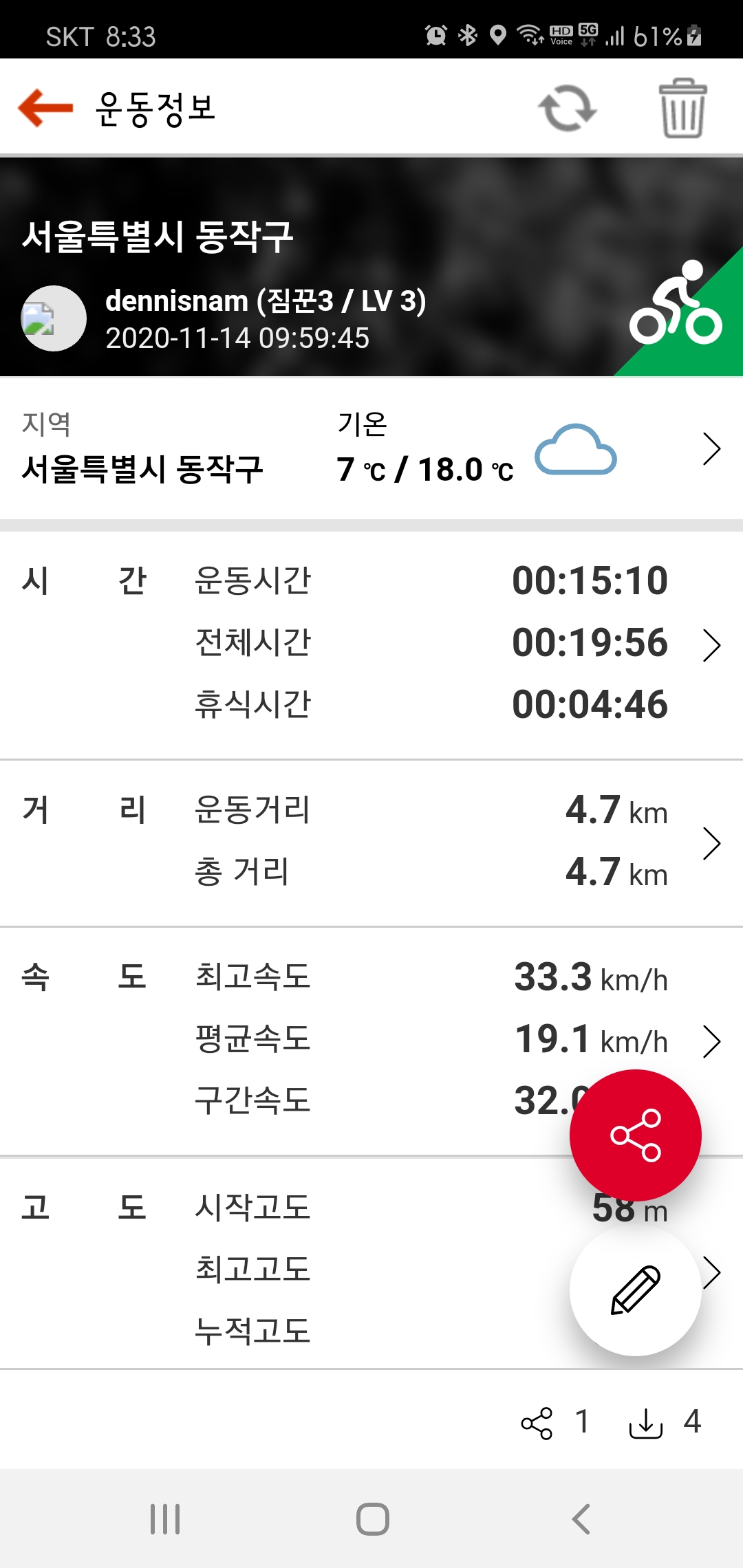
Task: Delete this workout record with trash icon
Action: click(682, 108)
